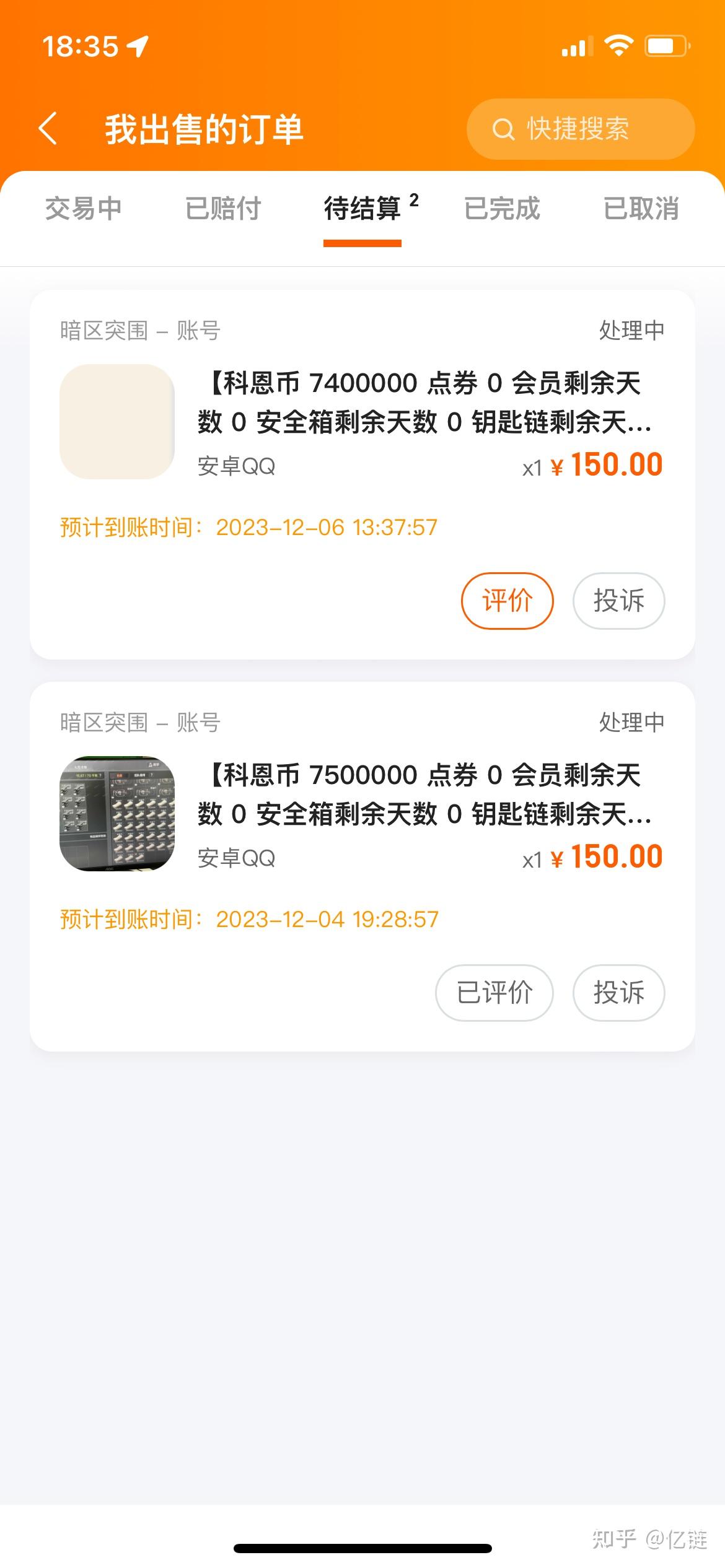Go back from 我出售的订单

pos(48,129)
